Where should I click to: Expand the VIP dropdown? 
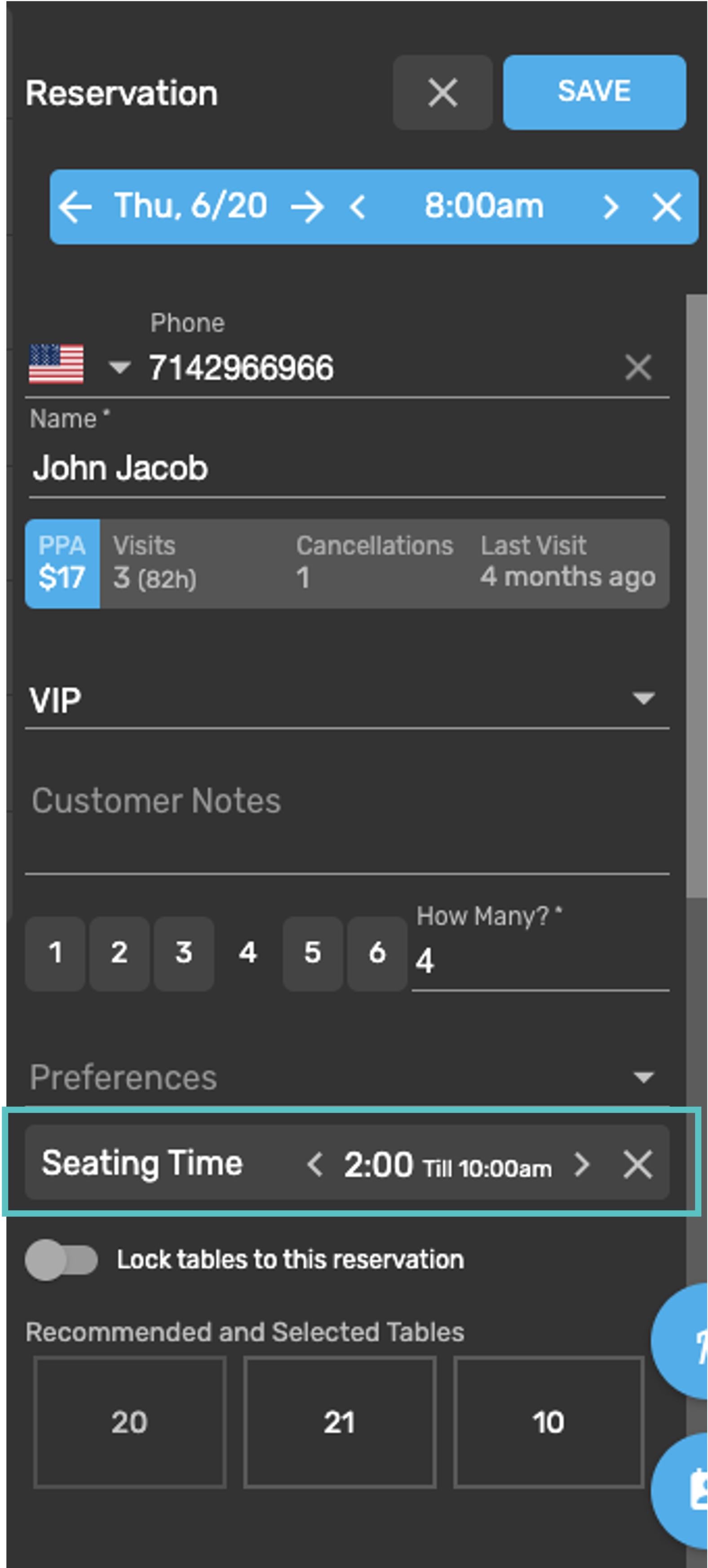643,698
